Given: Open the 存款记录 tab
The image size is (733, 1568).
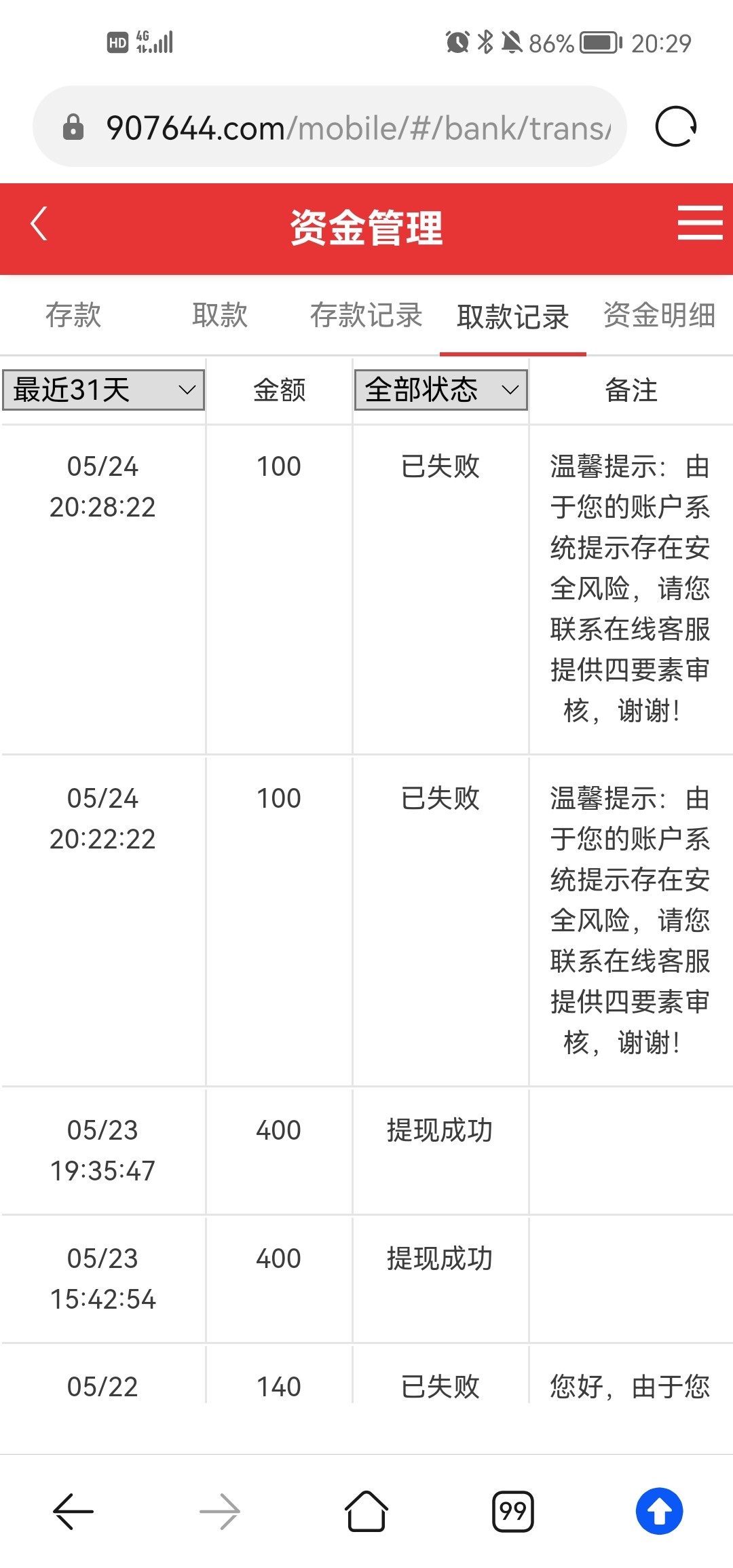Looking at the screenshot, I should point(366,316).
